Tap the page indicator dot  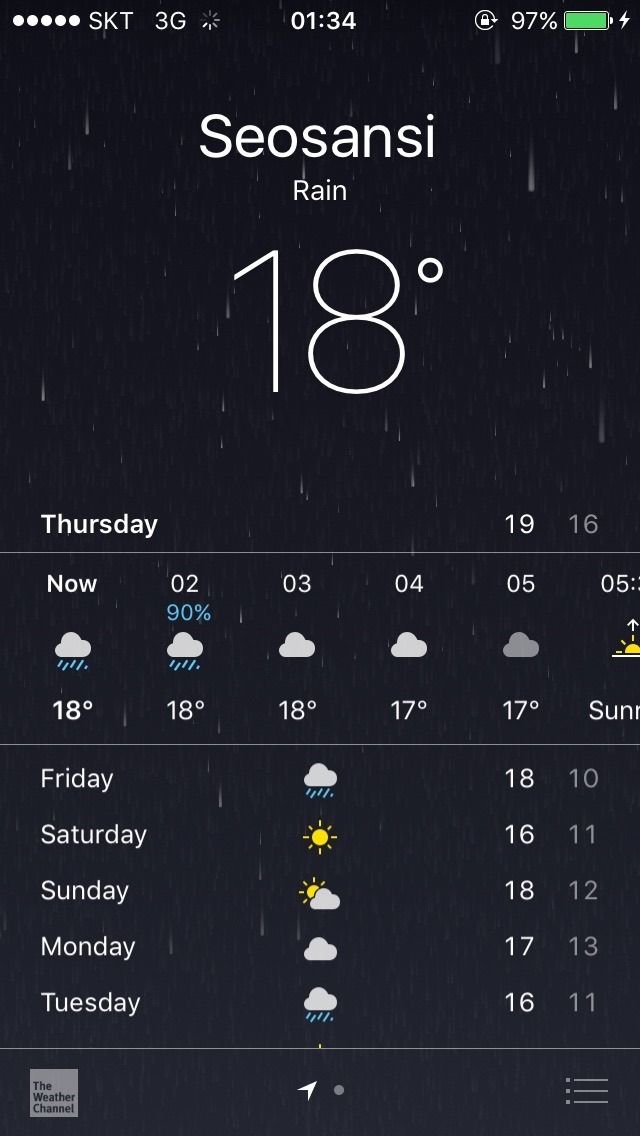(338, 1090)
